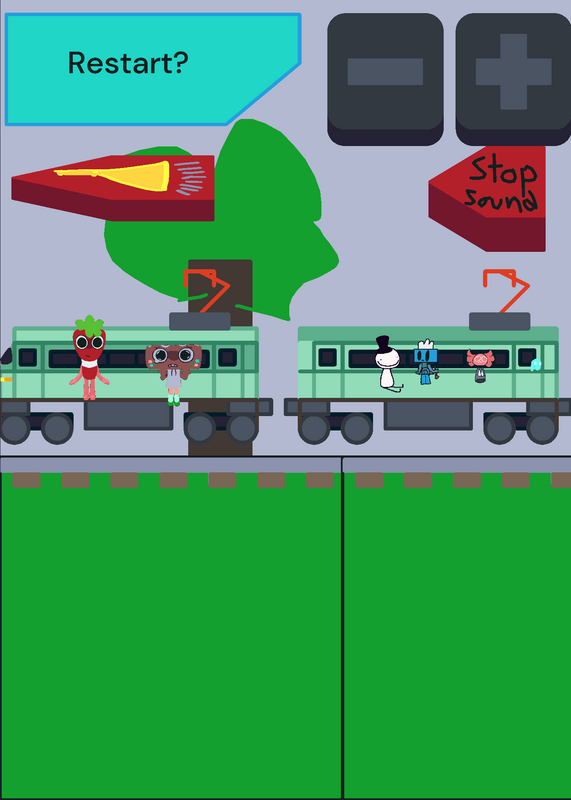Tap the Restart? button
571x800 pixels.
point(152,68)
